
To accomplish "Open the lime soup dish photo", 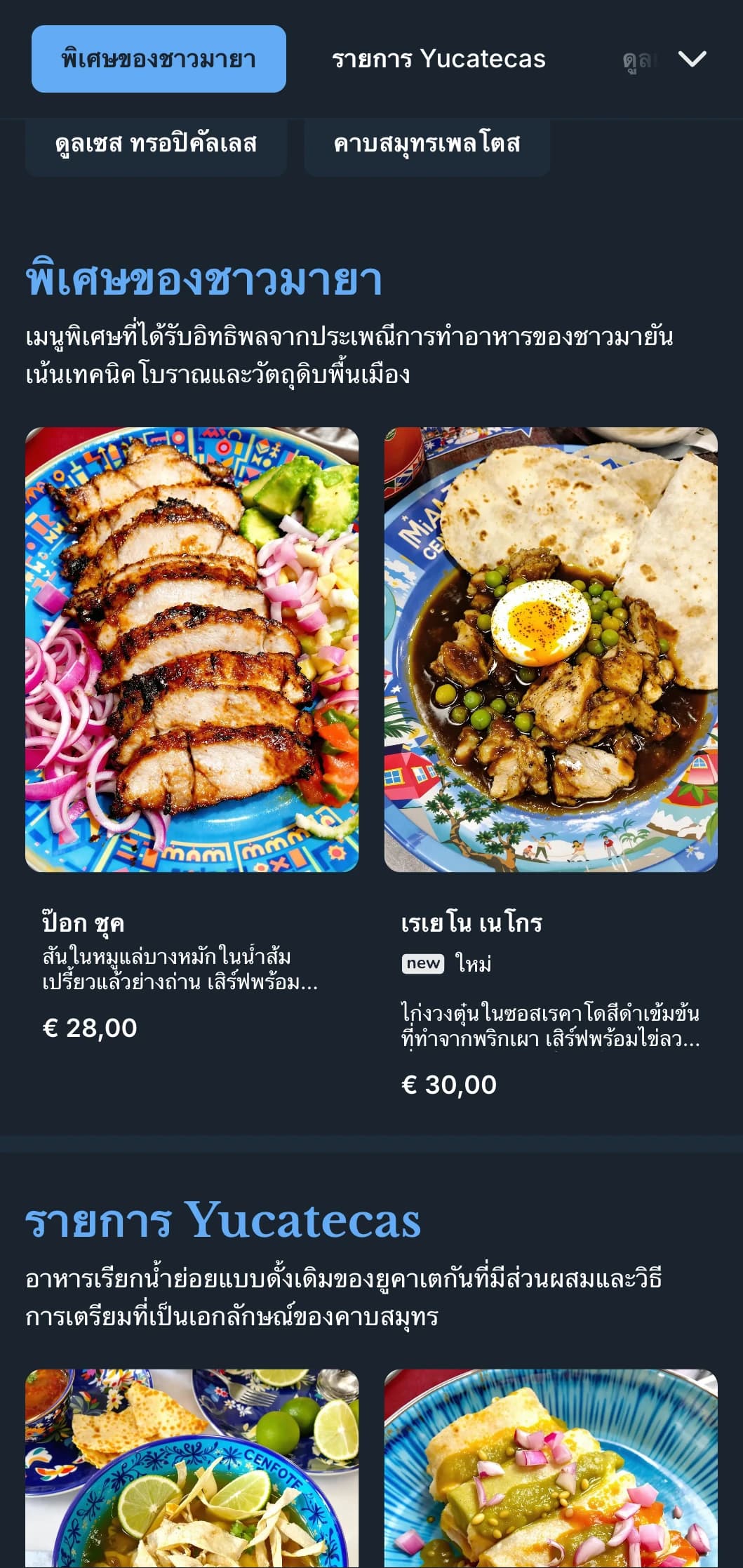I will (x=192, y=1470).
